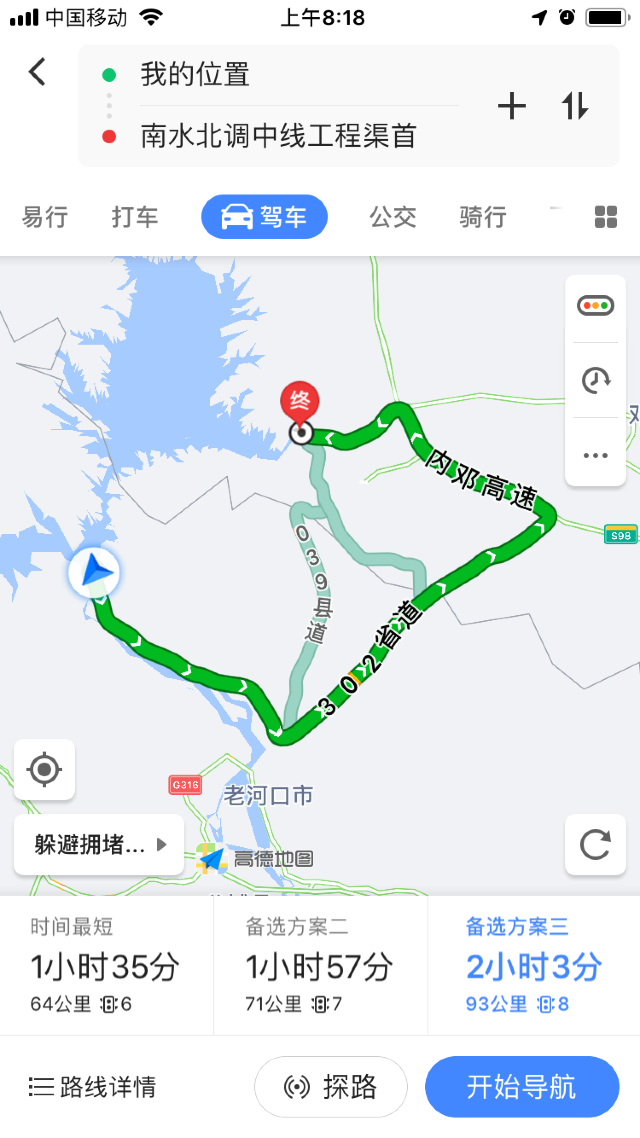Switch to the 公交 transit tab
This screenshot has height=1138, width=640.
click(393, 216)
